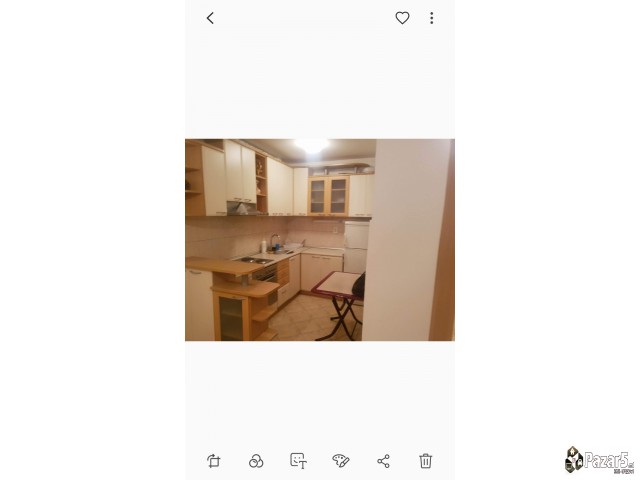Go back from the photo viewer
The image size is (640, 480).
pyautogui.click(x=210, y=18)
